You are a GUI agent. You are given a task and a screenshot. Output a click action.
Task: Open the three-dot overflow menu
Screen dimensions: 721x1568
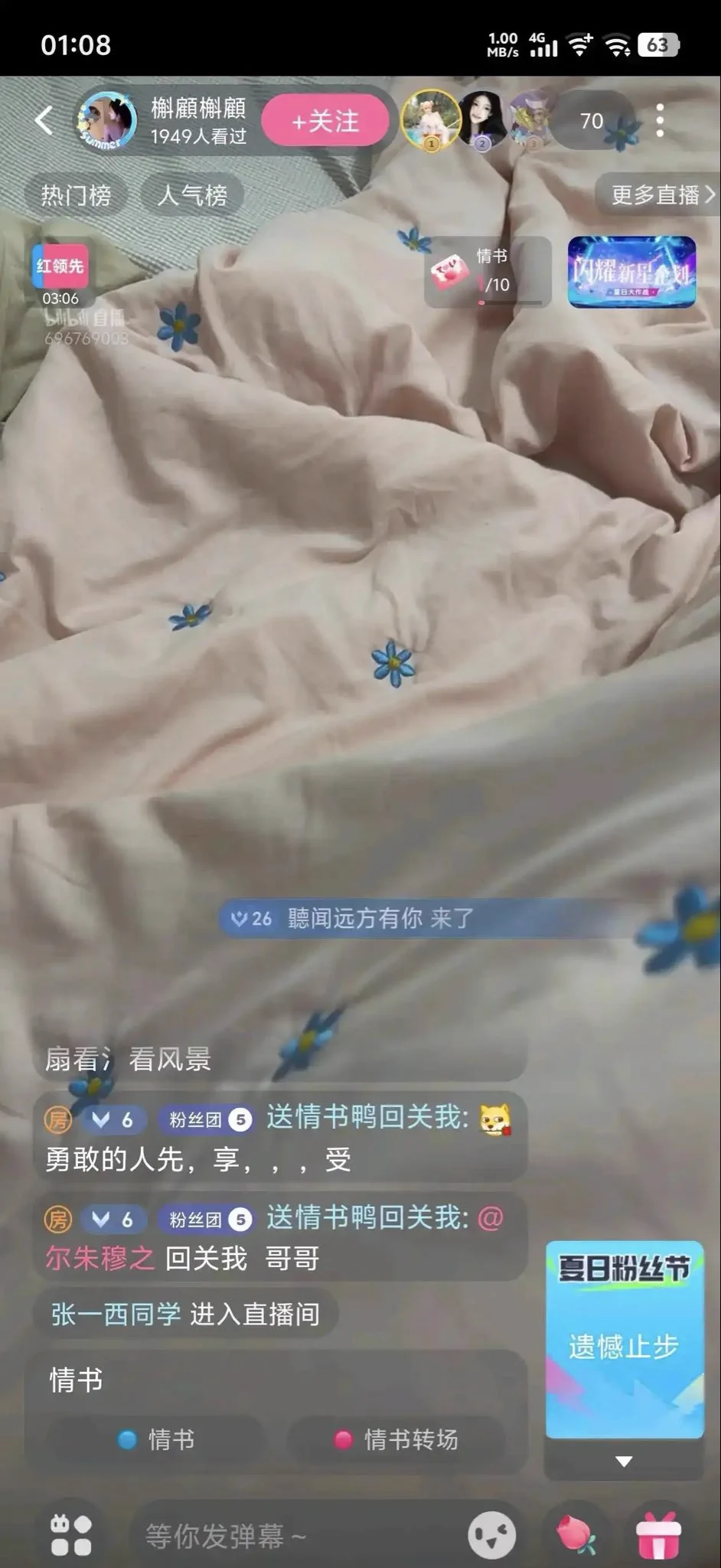click(x=660, y=121)
